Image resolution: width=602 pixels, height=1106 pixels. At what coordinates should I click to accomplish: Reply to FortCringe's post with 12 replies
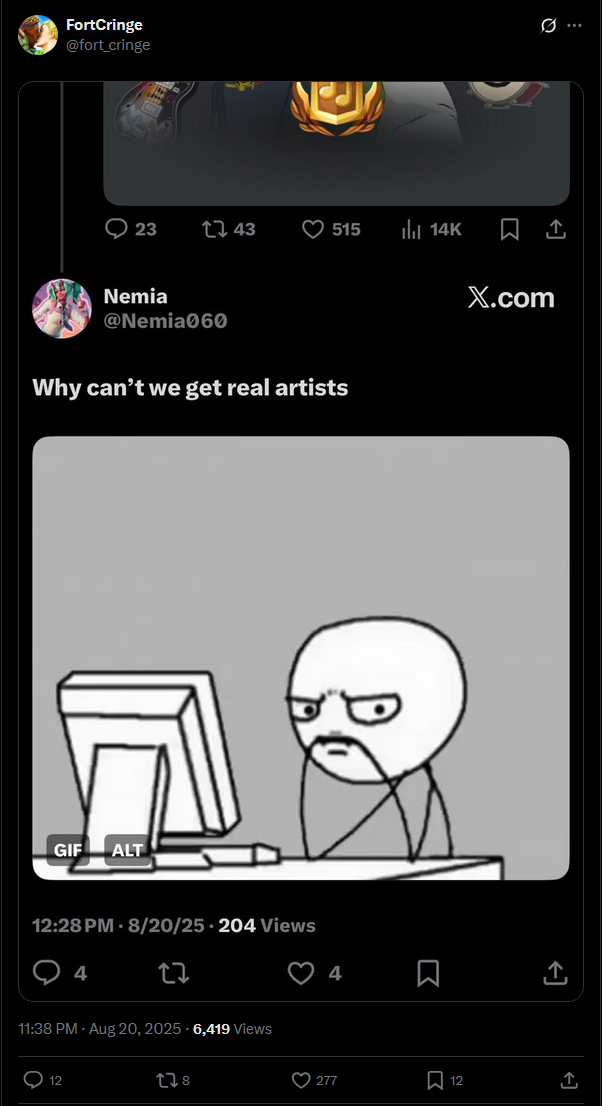(x=33, y=1080)
